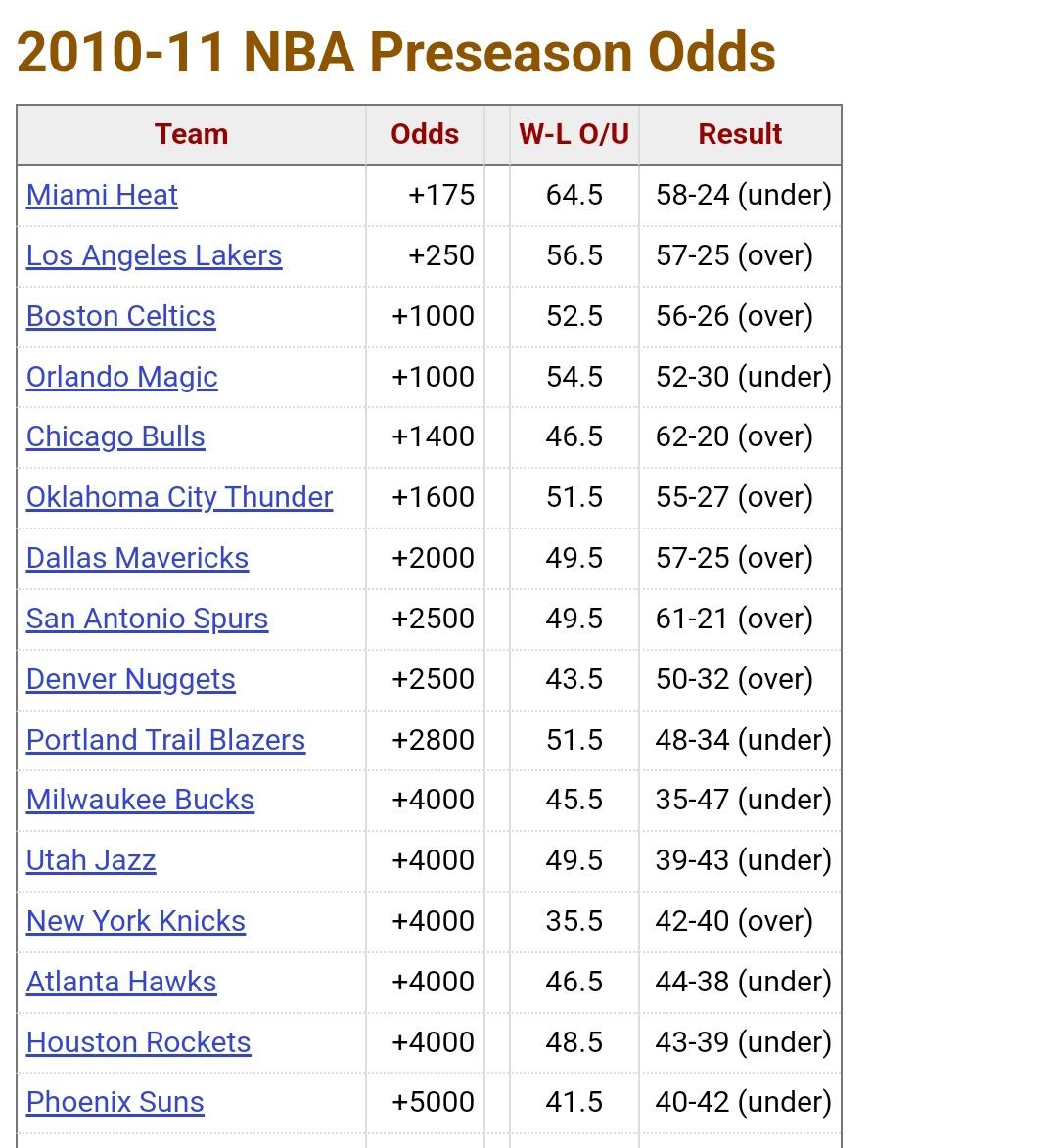Open the Houston Rockets link

[x=138, y=1042]
